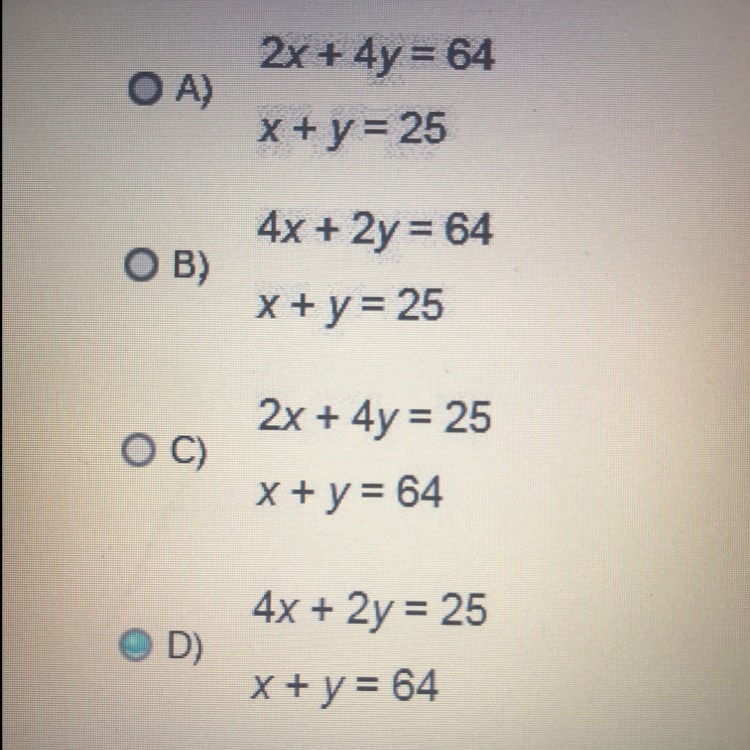This screenshot has width=750, height=750.
Task: Choose option B radio button
Action: click(x=140, y=266)
